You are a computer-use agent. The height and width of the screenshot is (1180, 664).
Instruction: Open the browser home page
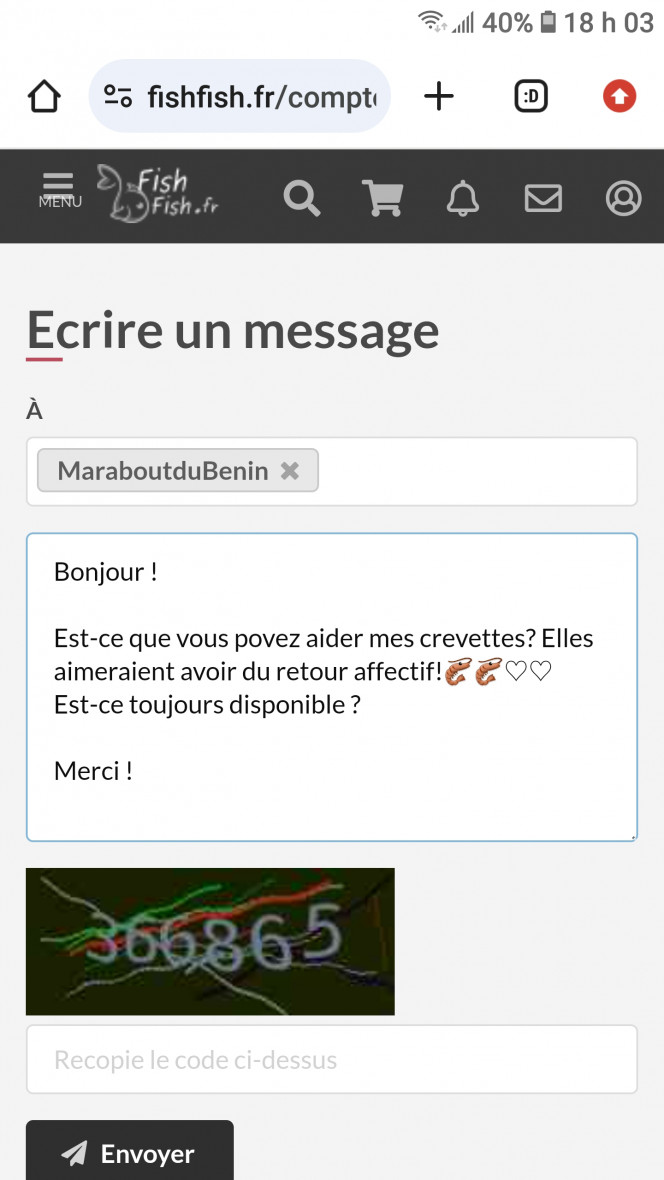[44, 97]
